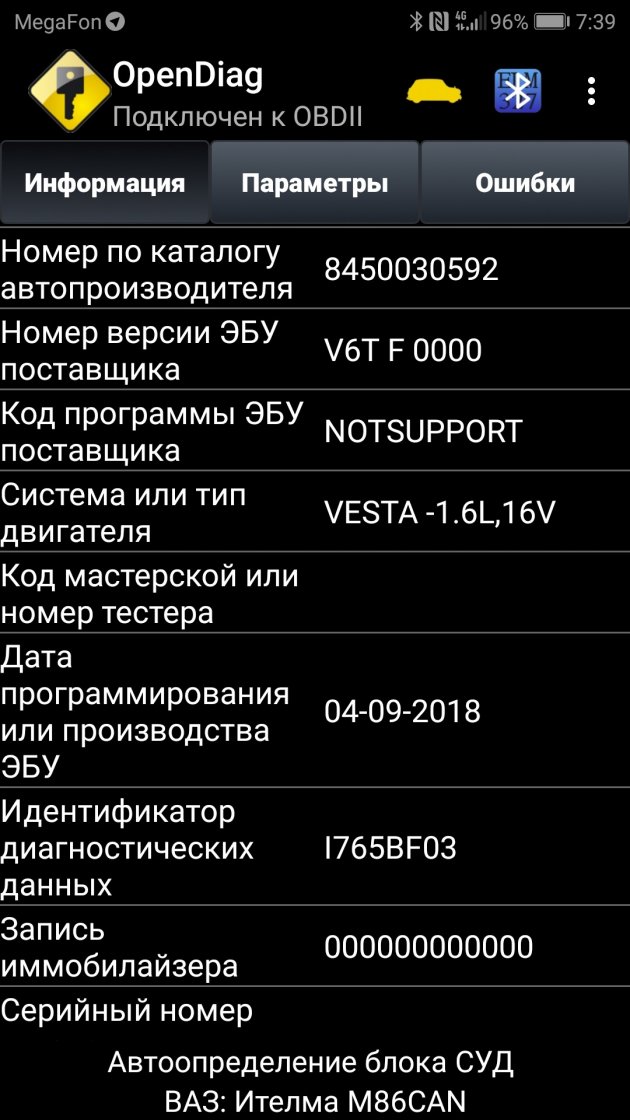Select the Информация tab

(x=105, y=183)
